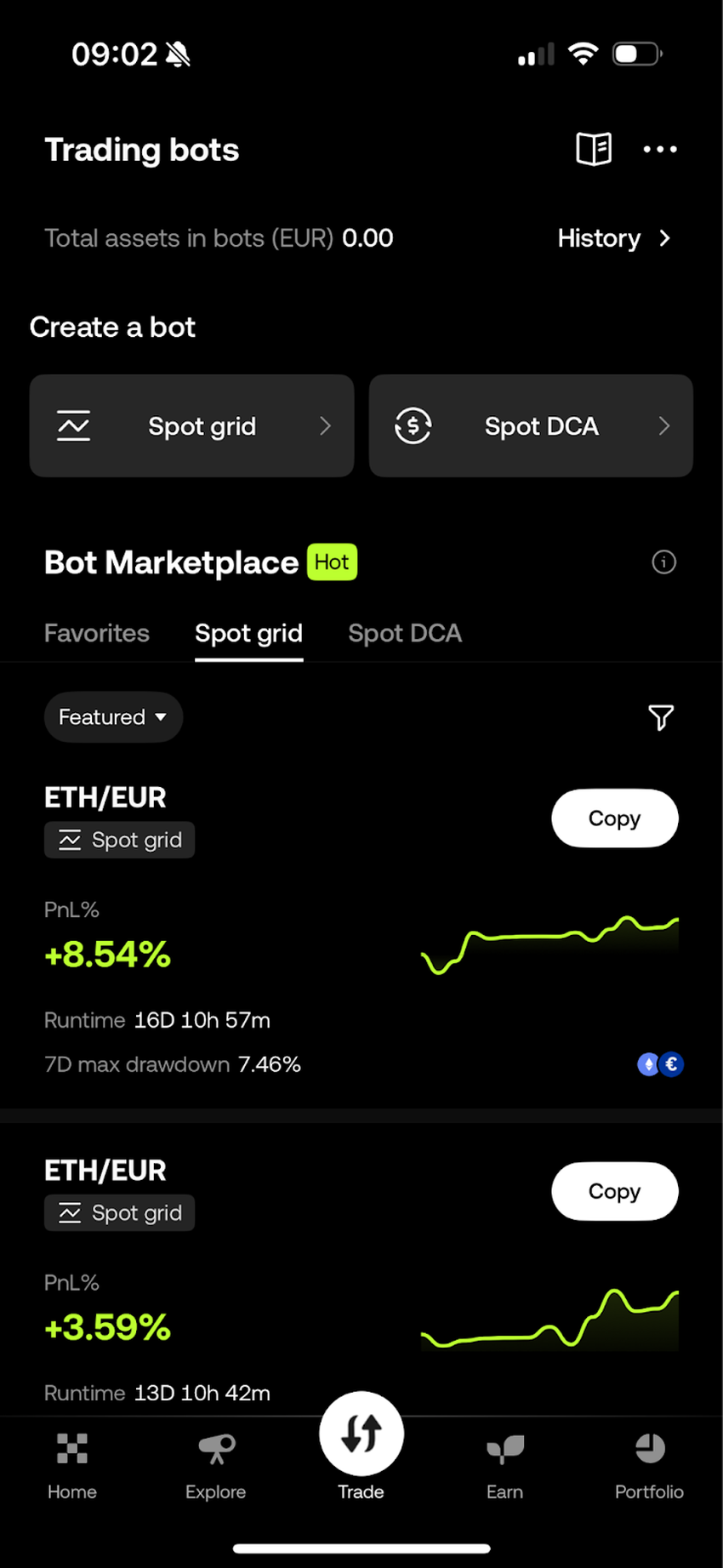Screen dimensions: 723x1568
Task: Open the Portfolio tab
Action: tap(649, 1465)
